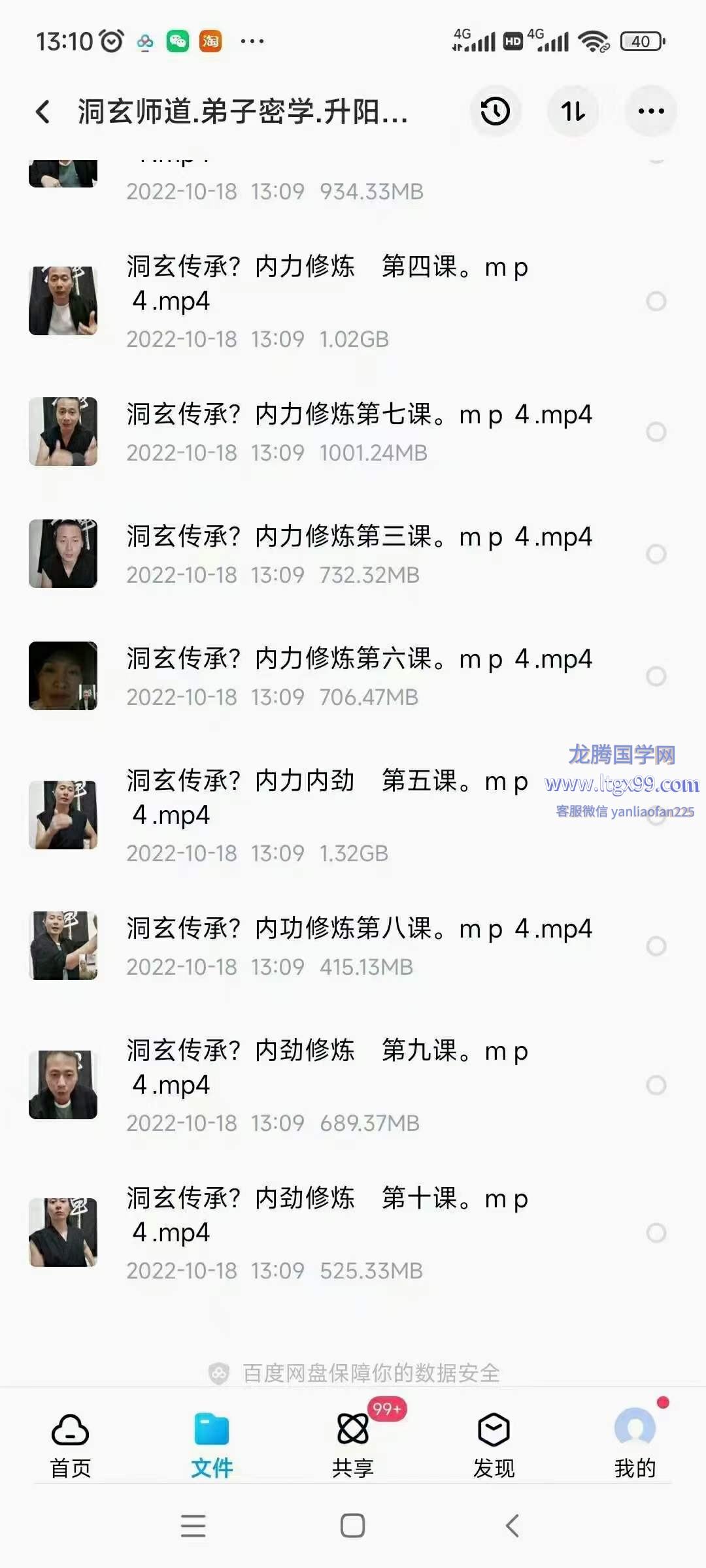Tap the system home button
This screenshot has height=1568, width=706.
click(353, 1526)
